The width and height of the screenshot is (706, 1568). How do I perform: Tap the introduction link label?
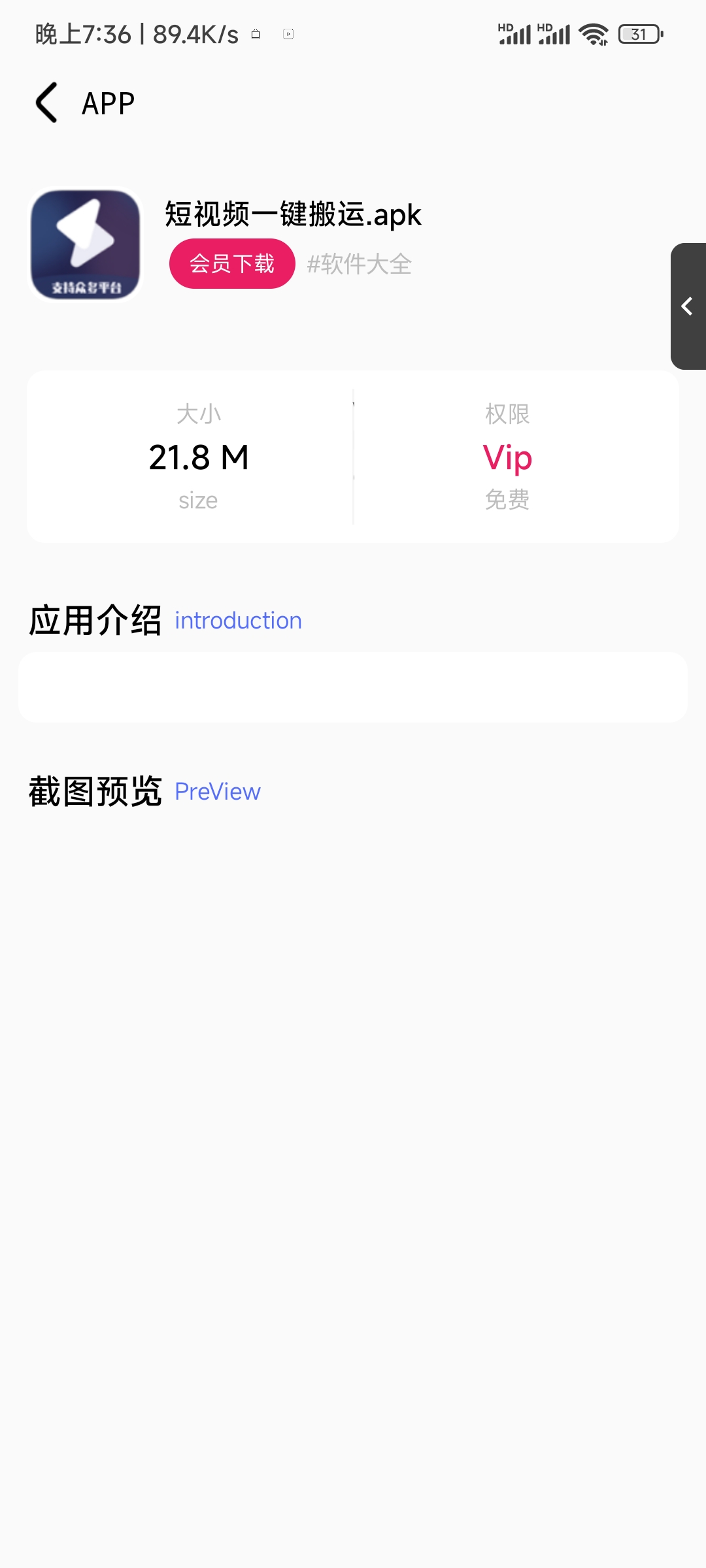(238, 620)
